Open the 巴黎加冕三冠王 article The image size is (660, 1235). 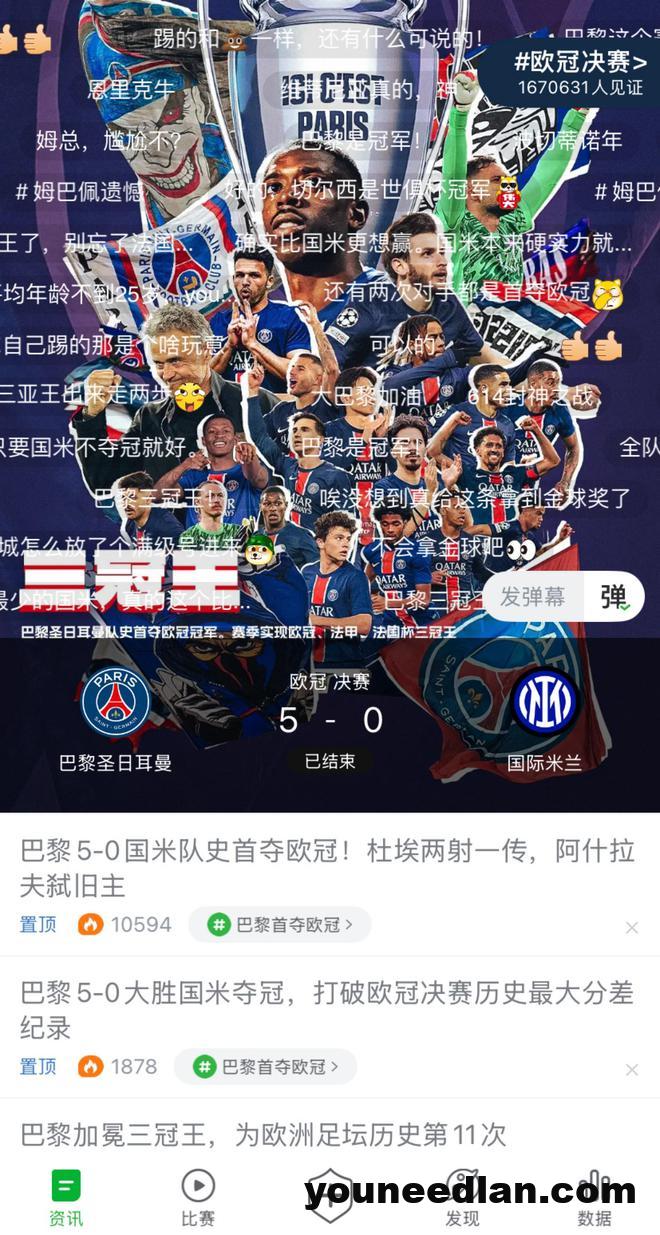coord(263,1134)
